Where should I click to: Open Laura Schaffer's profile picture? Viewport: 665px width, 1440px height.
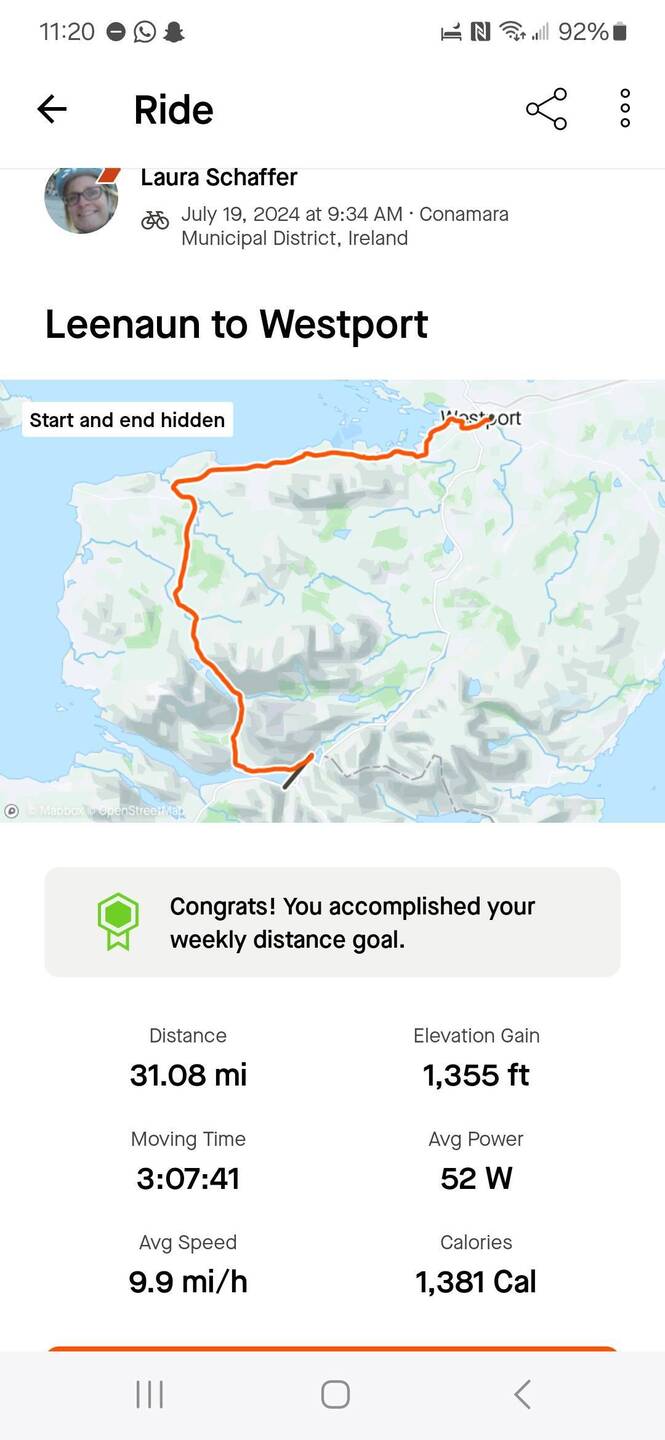pyautogui.click(x=81, y=200)
